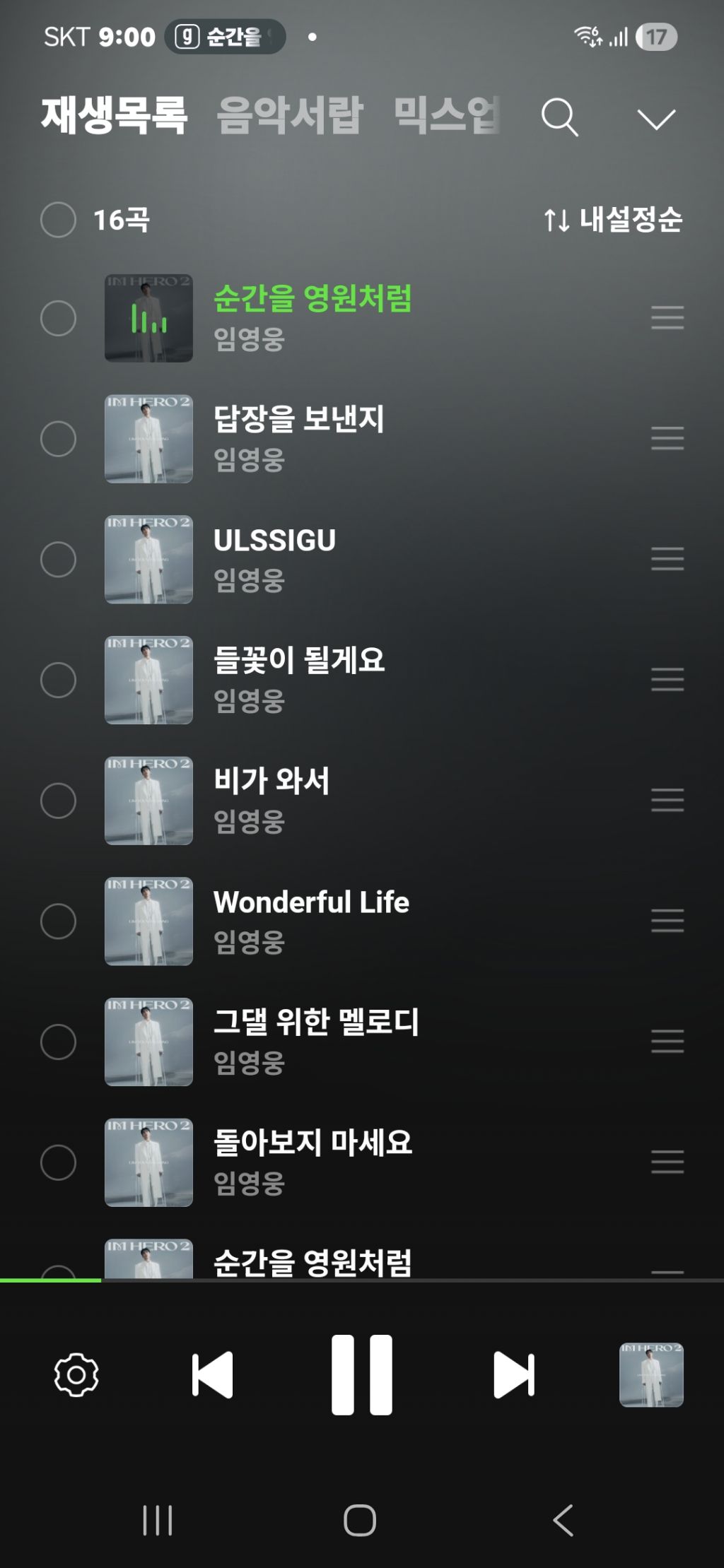Select the checkbox for 들꽃이 될게요
The width and height of the screenshot is (724, 1568).
tap(58, 680)
